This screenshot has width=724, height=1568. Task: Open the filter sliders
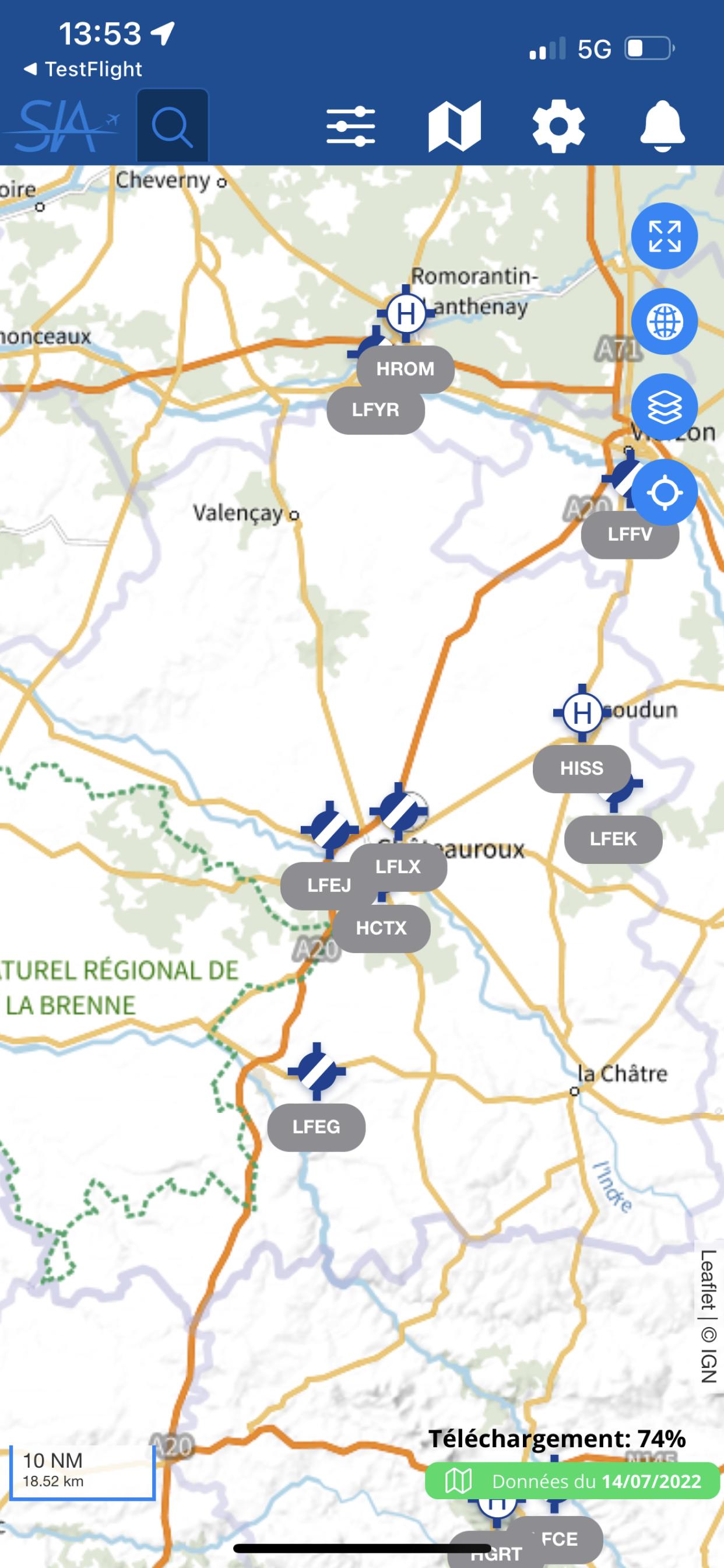coord(350,127)
